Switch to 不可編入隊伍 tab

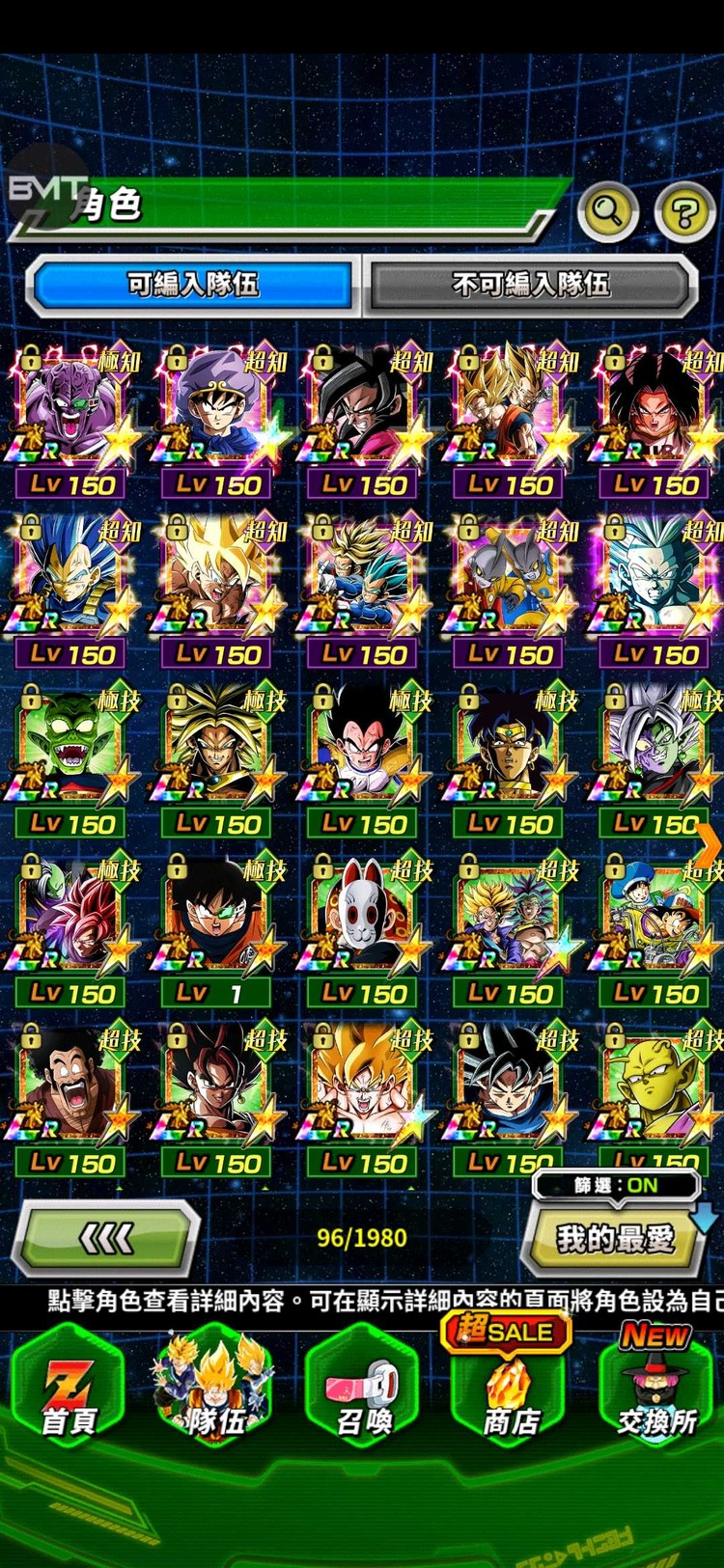[x=530, y=285]
